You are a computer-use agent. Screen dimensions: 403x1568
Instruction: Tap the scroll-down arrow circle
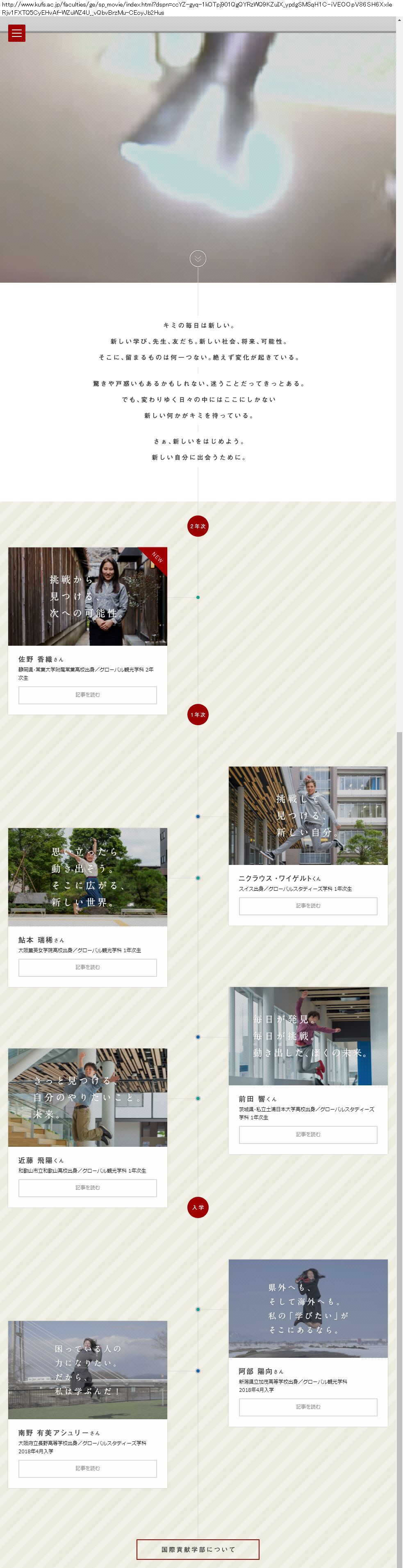point(198,259)
